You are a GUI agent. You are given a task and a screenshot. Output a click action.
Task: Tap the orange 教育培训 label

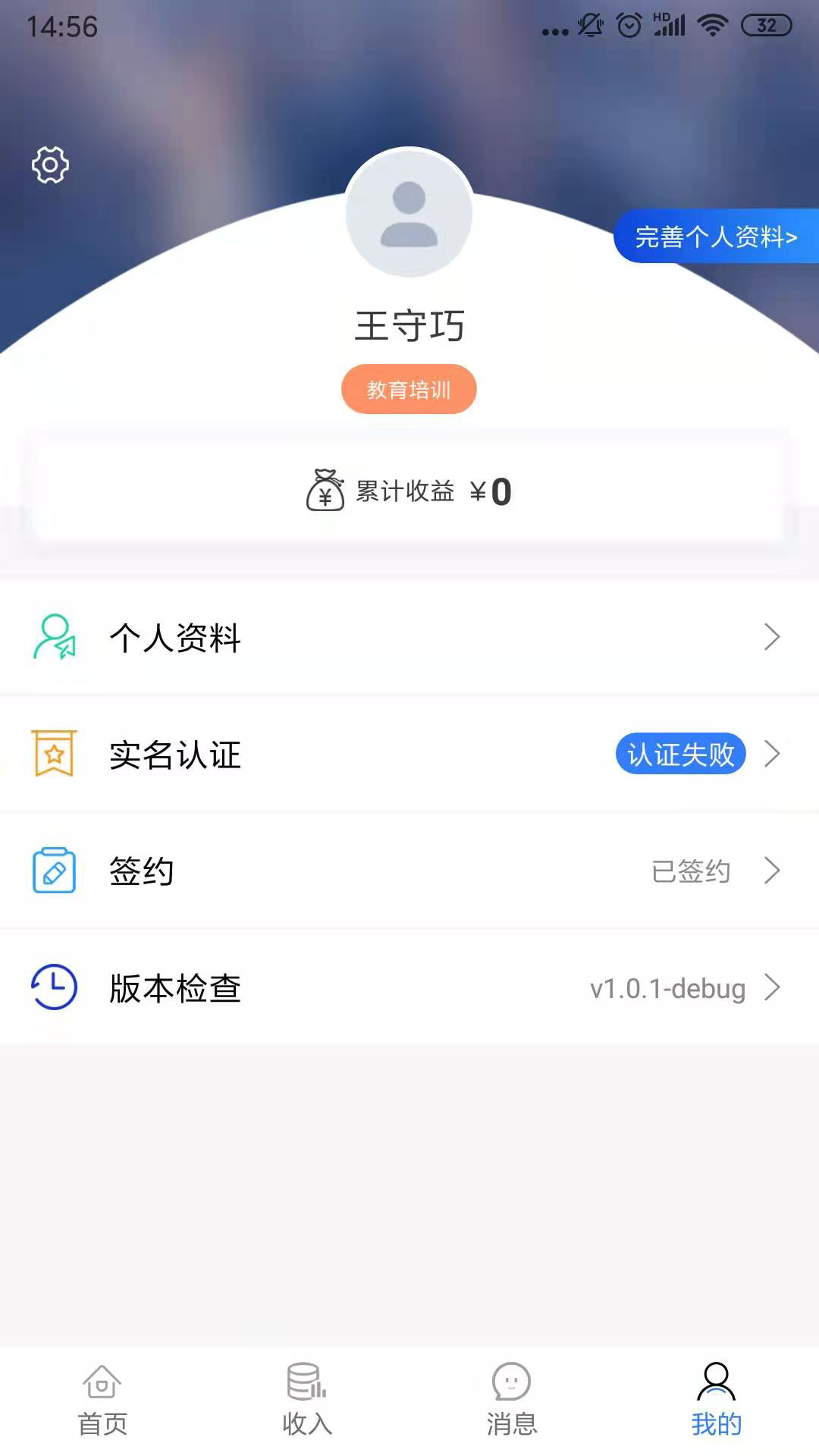(x=409, y=389)
